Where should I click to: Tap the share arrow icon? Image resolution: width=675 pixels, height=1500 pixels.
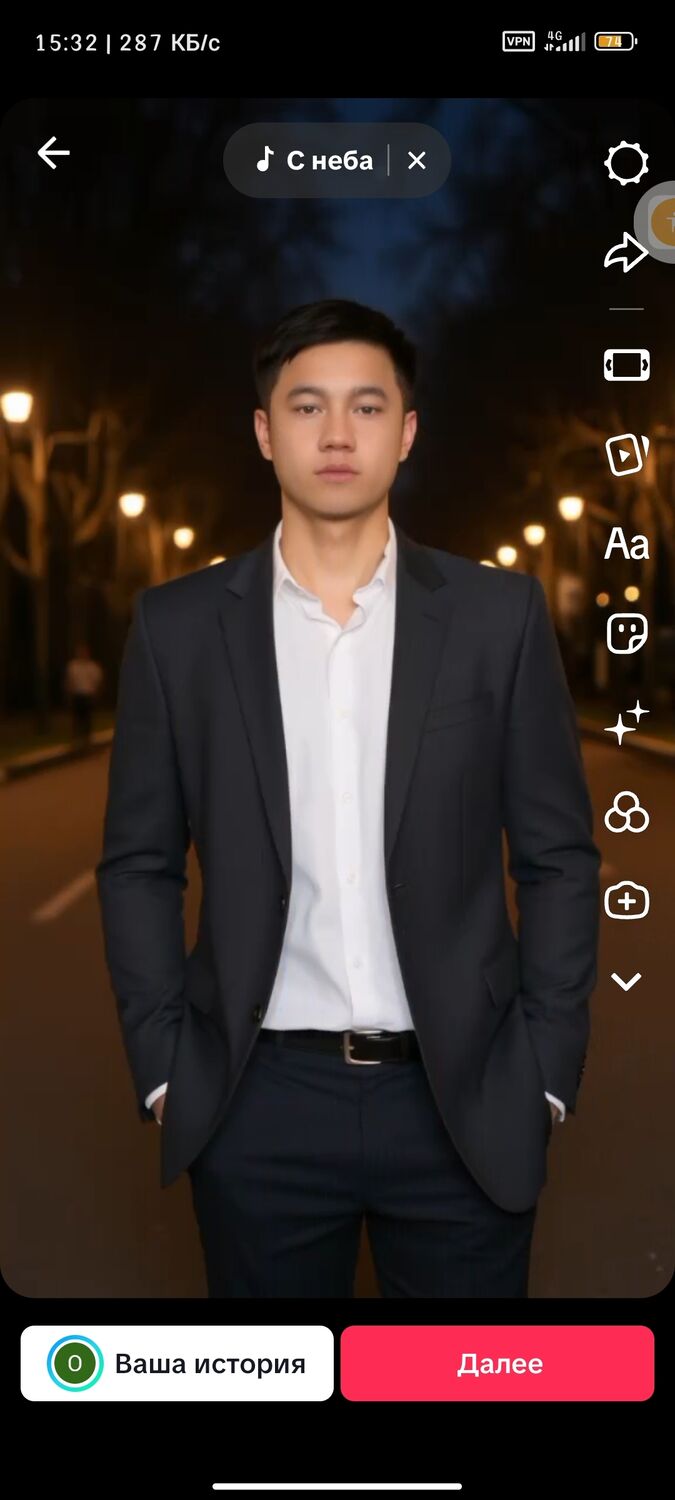click(626, 252)
